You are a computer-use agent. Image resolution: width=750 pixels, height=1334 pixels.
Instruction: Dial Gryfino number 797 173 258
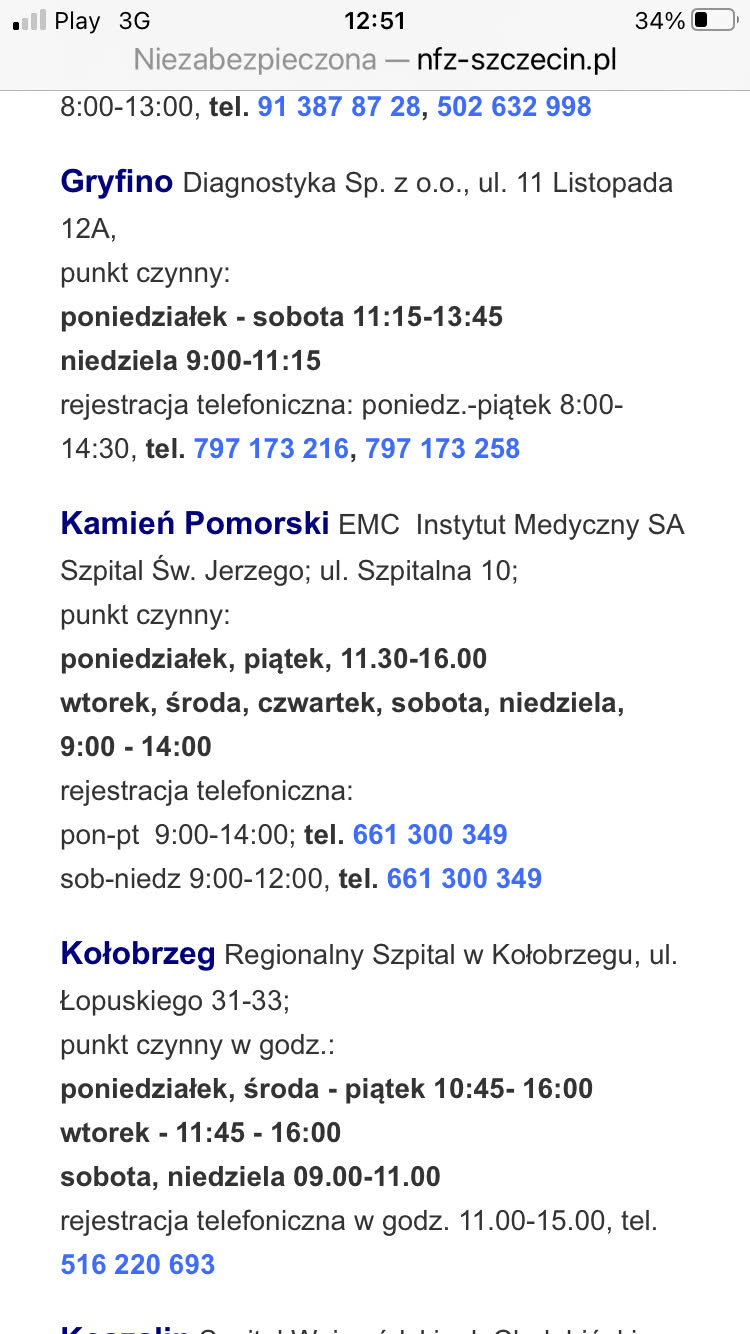click(x=442, y=448)
